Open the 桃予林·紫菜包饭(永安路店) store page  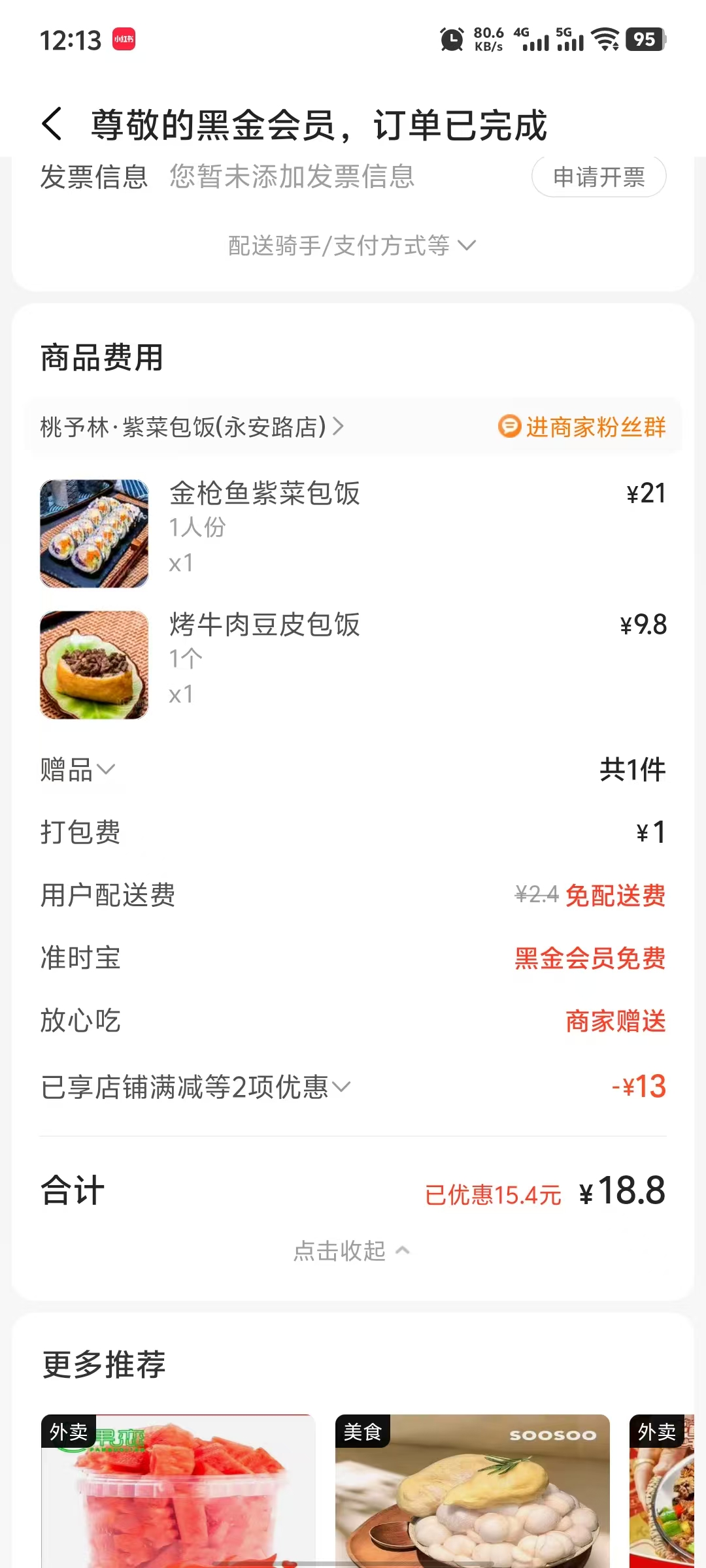coord(191,427)
